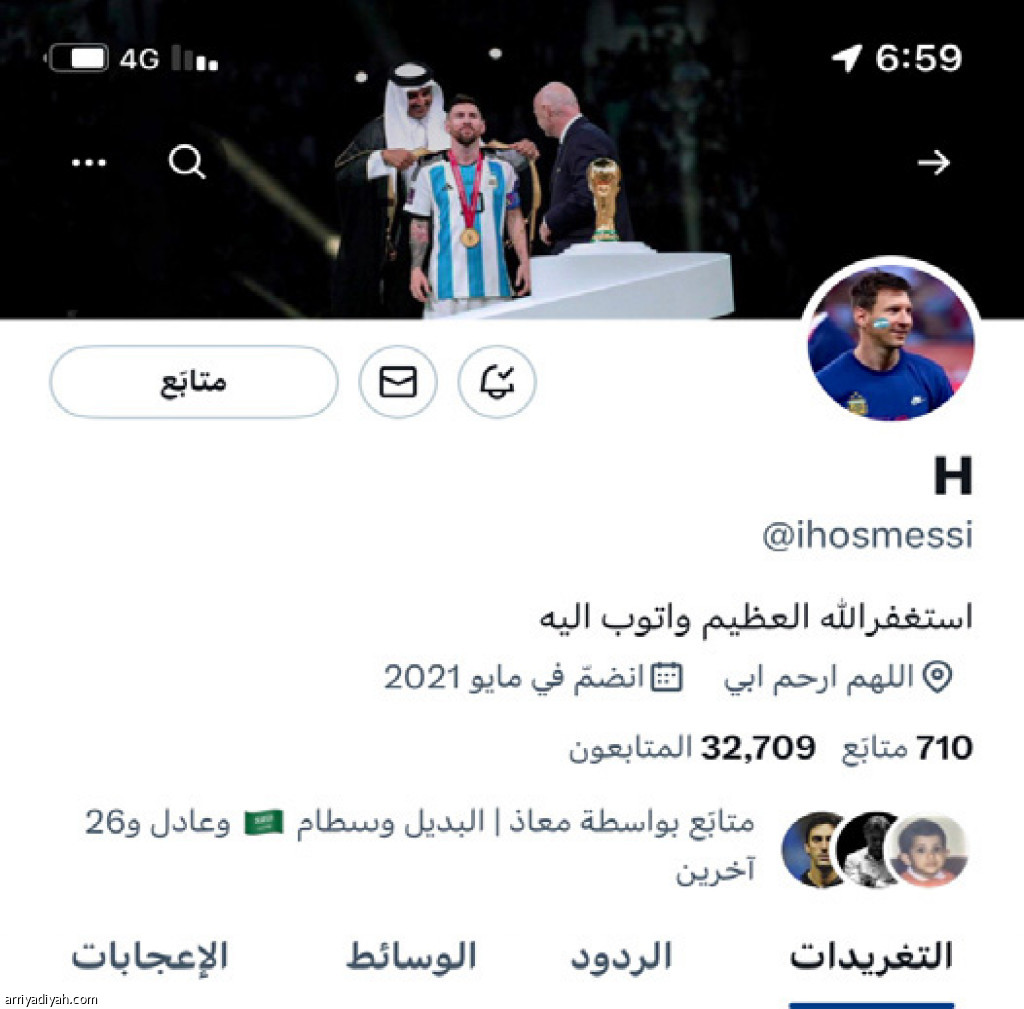Open notification bell settings for this account
Image resolution: width=1024 pixels, height=1009 pixels.
[497, 382]
